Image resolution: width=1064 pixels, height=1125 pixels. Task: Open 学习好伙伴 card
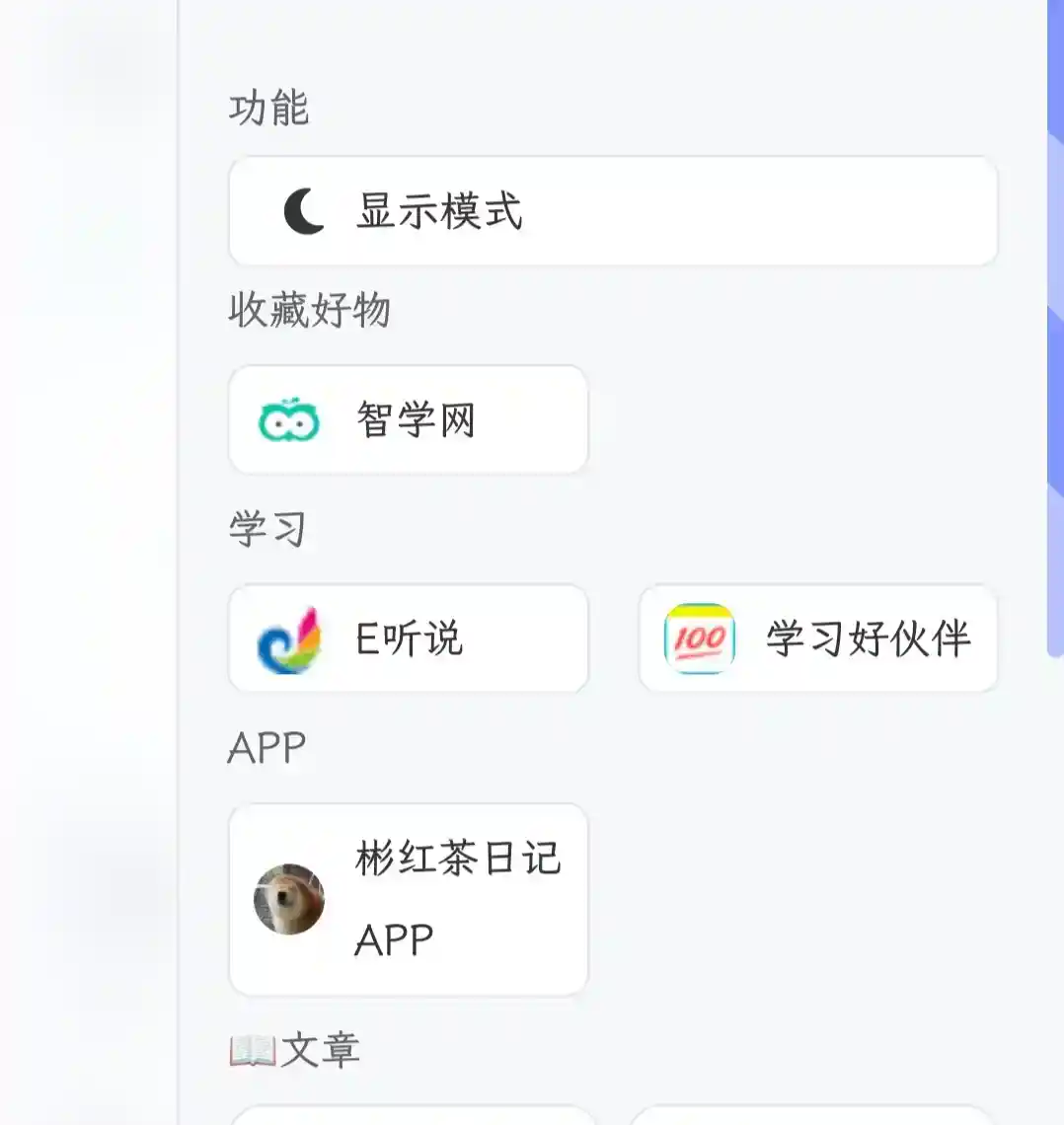point(817,638)
